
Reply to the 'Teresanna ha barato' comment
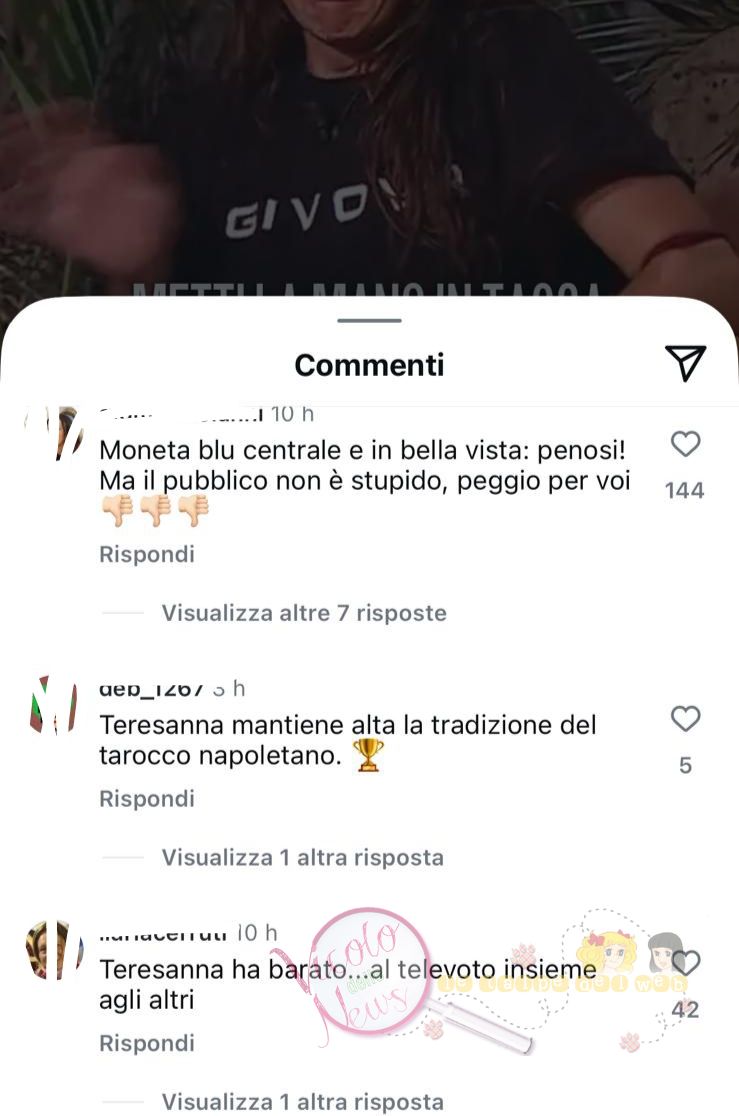147,1043
